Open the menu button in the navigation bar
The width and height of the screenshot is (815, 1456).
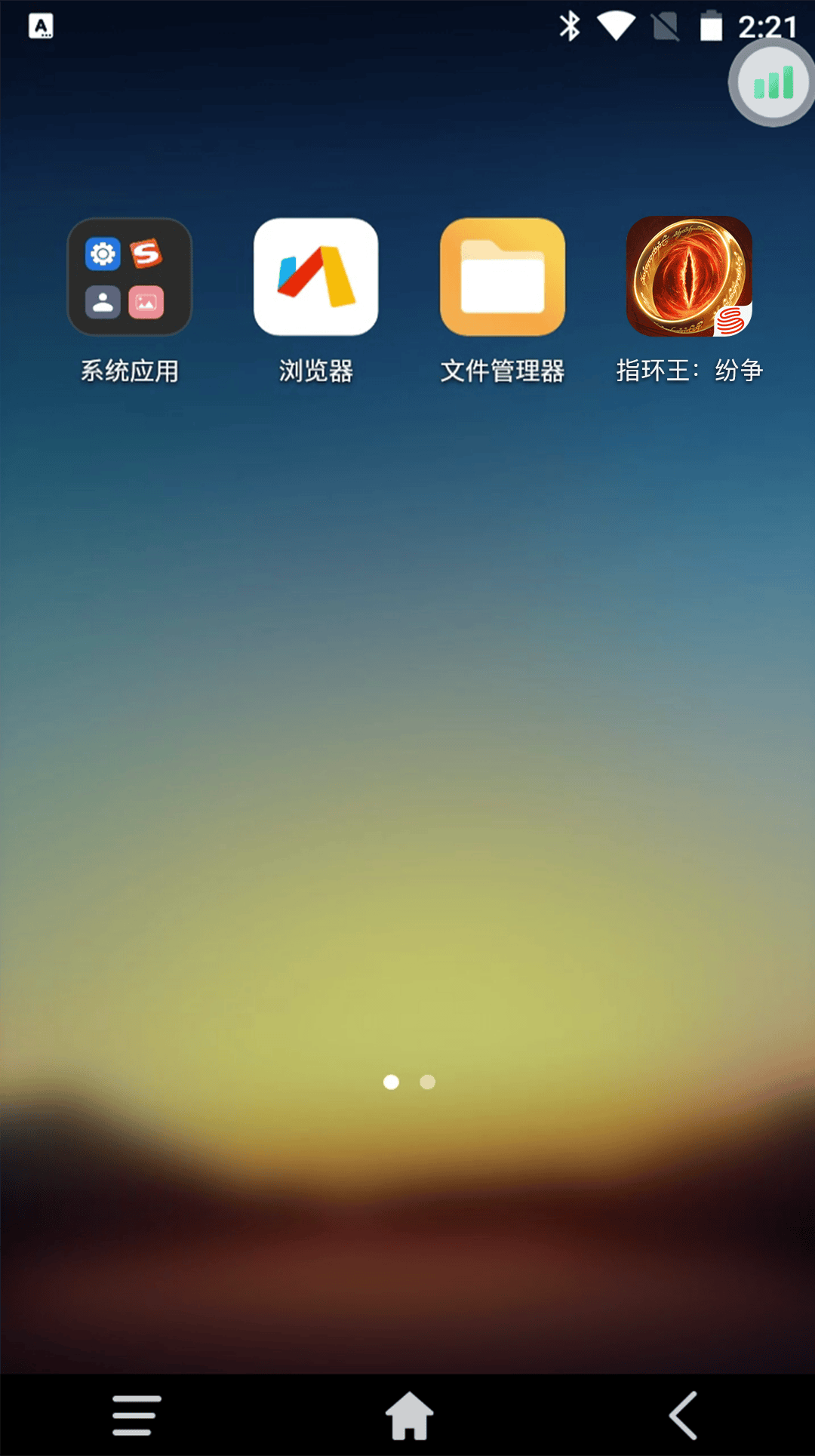point(137,1415)
